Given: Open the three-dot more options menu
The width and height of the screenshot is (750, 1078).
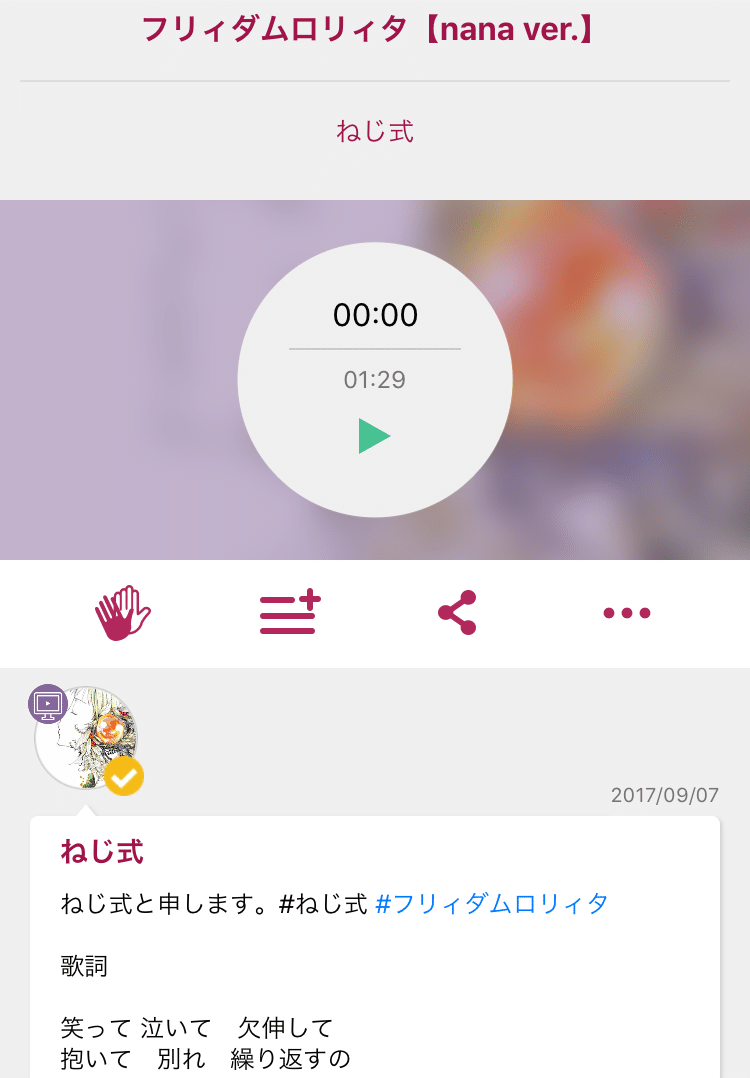Looking at the screenshot, I should (x=627, y=612).
